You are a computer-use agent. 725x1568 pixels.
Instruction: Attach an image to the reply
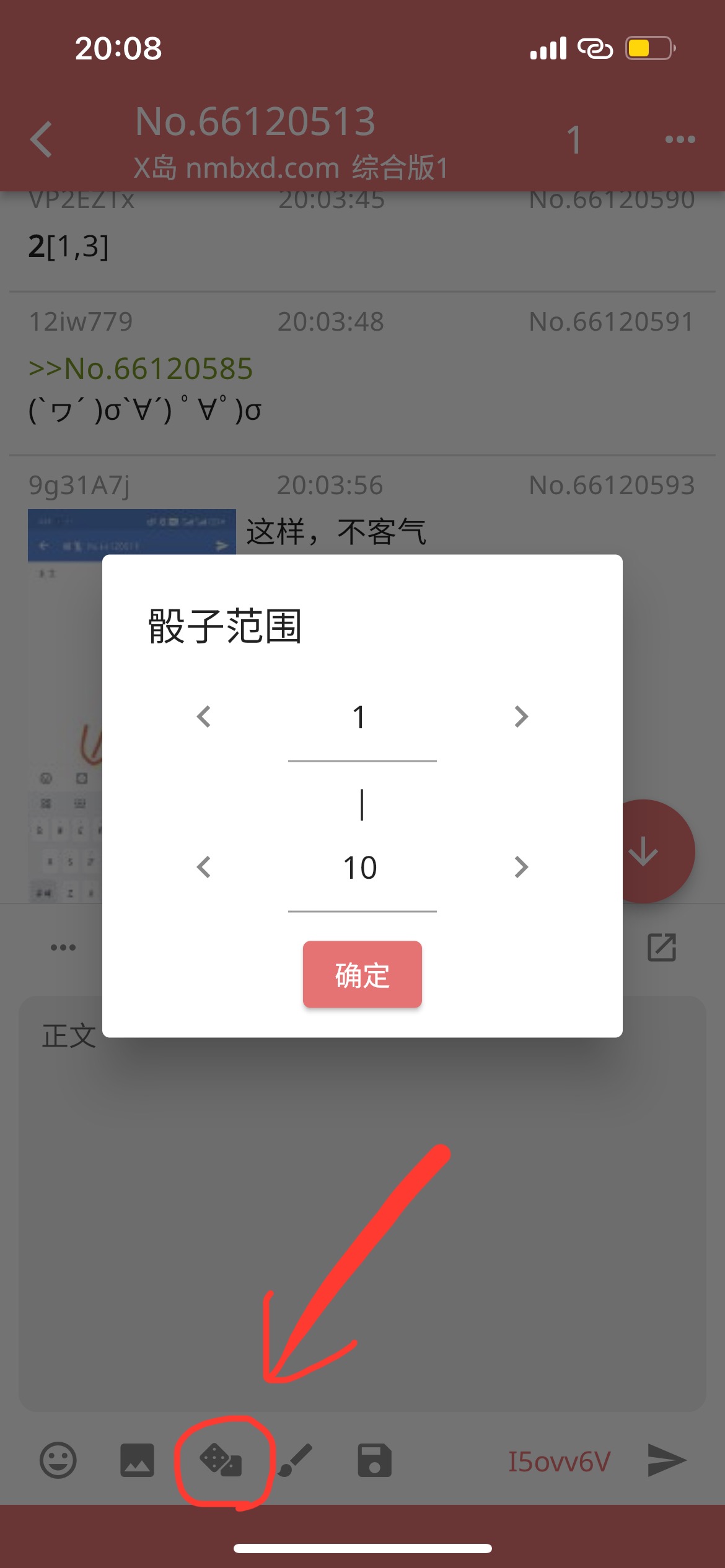coord(137,1461)
